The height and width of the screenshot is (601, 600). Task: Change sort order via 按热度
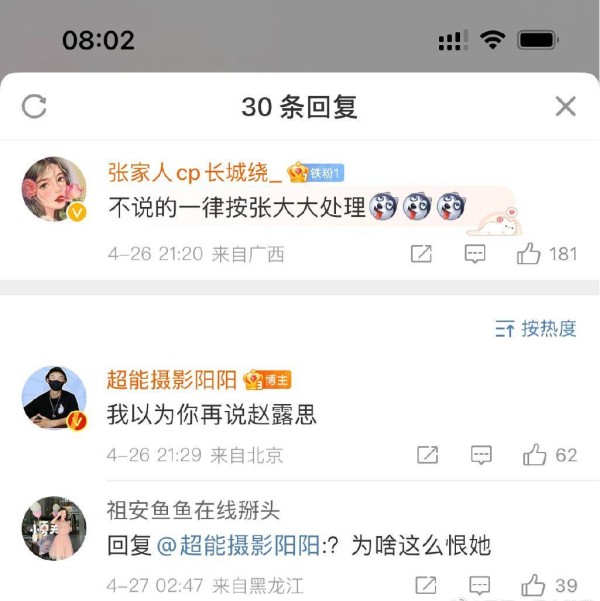point(536,328)
